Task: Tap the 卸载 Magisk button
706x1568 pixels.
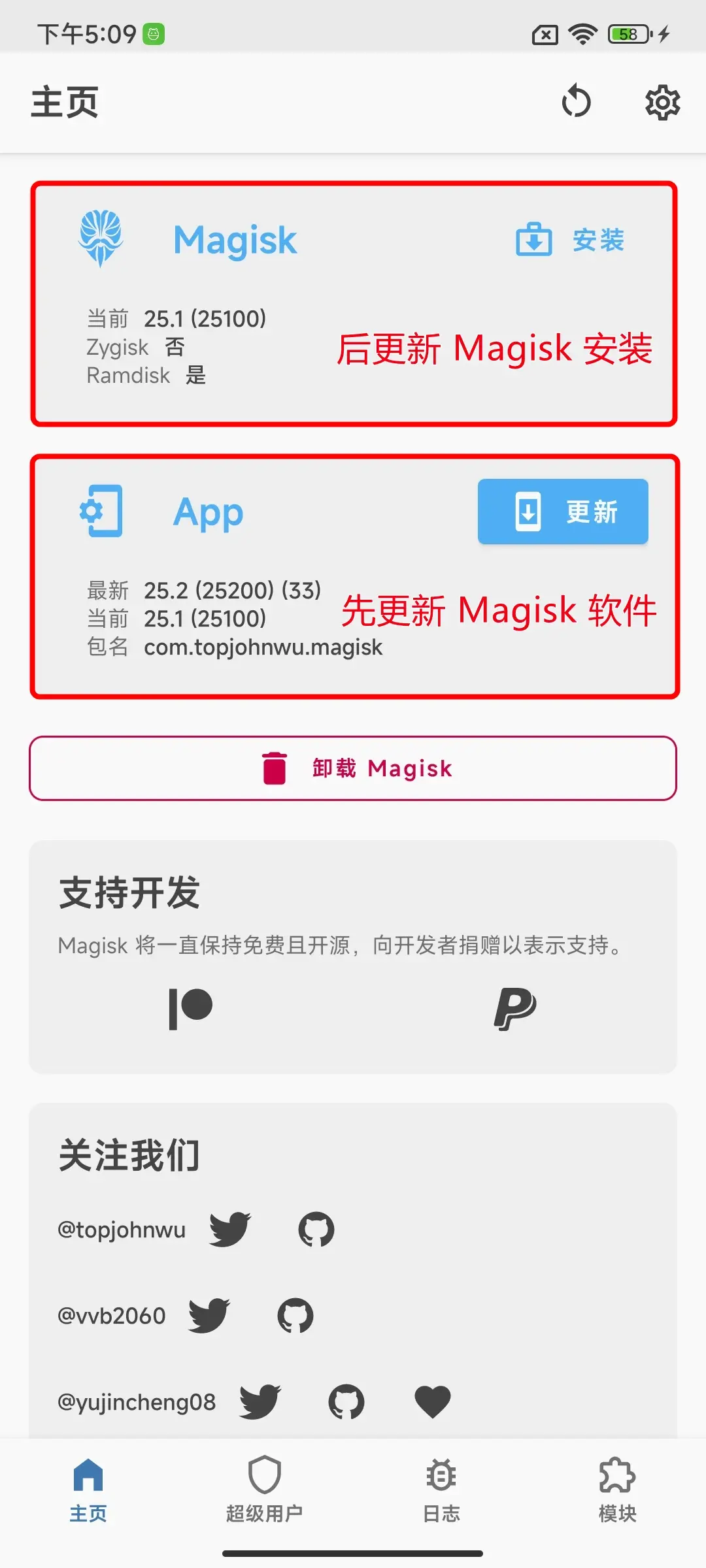Action: 353,768
